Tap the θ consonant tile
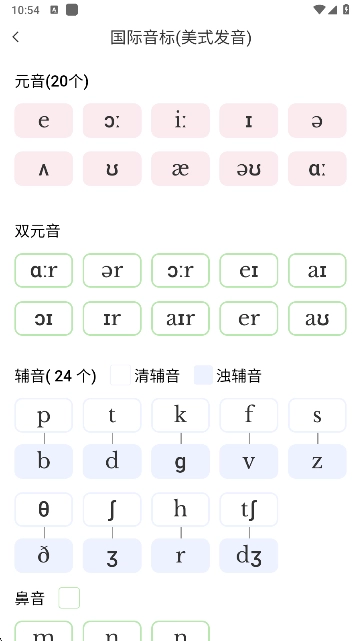 coord(44,509)
